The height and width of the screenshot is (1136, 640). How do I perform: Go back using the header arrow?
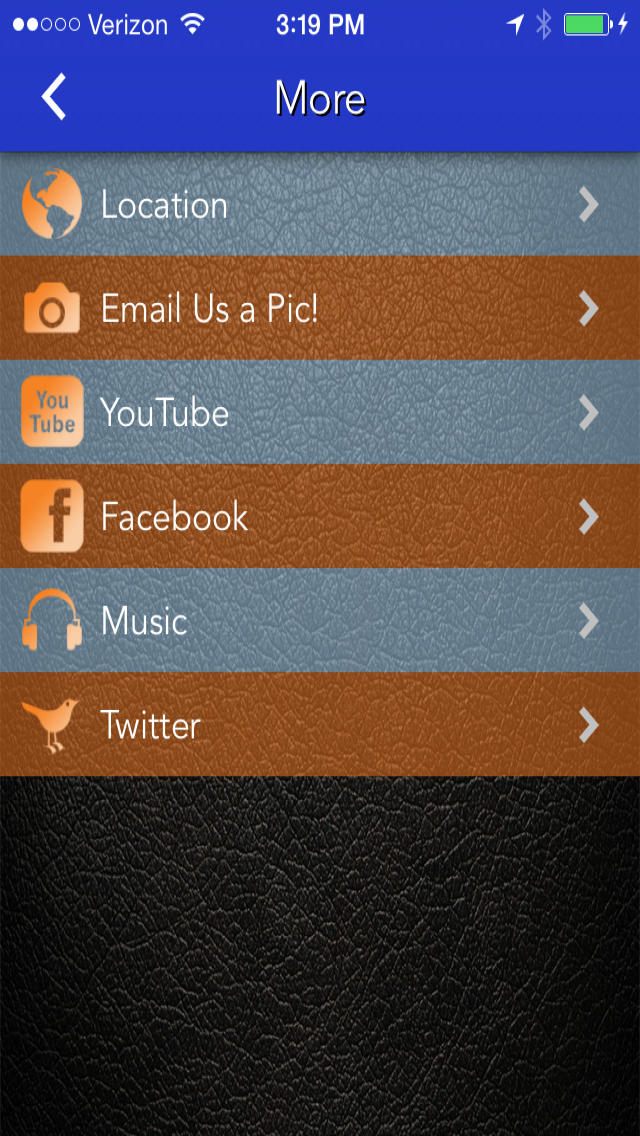click(54, 96)
